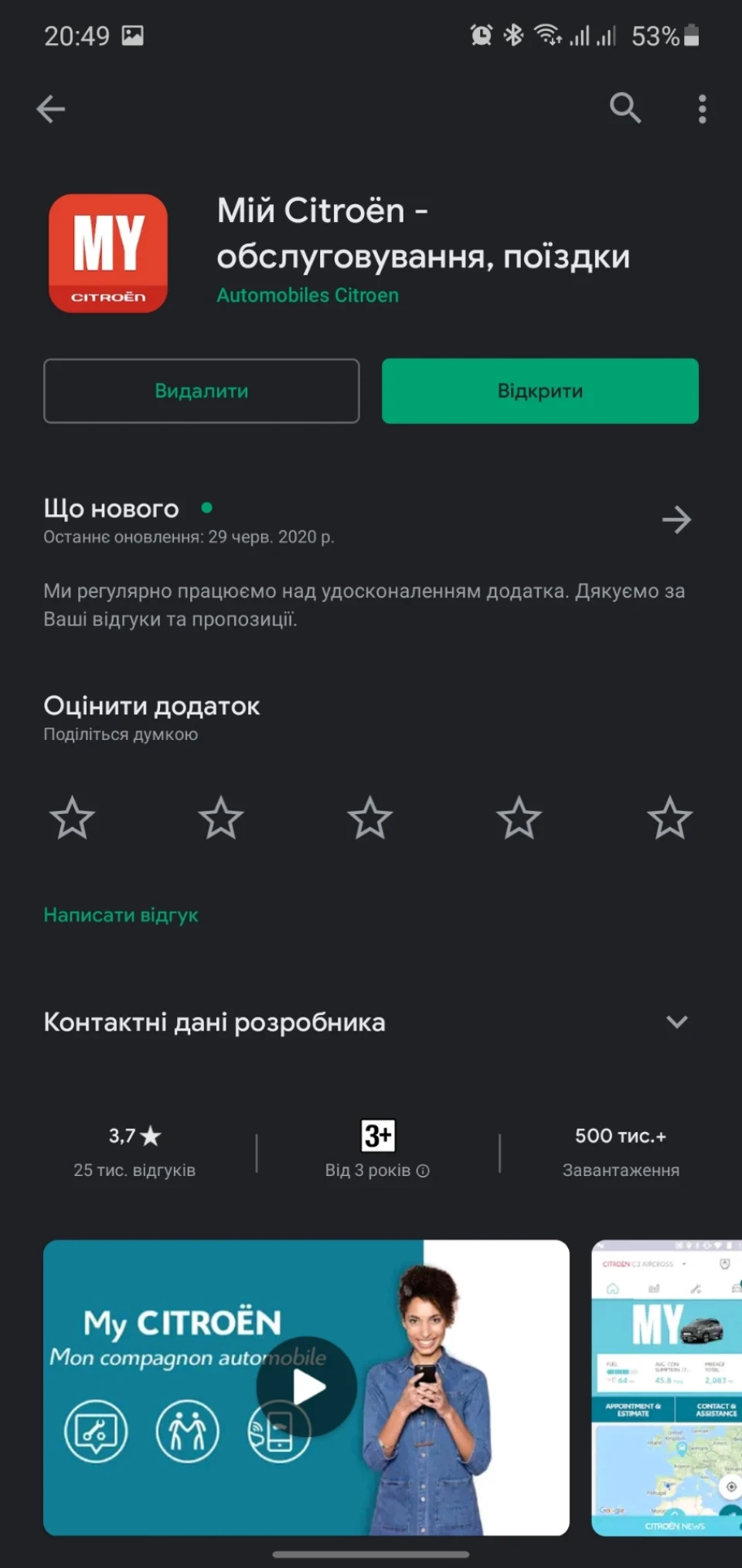Open the Що нового details arrow
Screen dimensions: 742x1568
[x=676, y=520]
